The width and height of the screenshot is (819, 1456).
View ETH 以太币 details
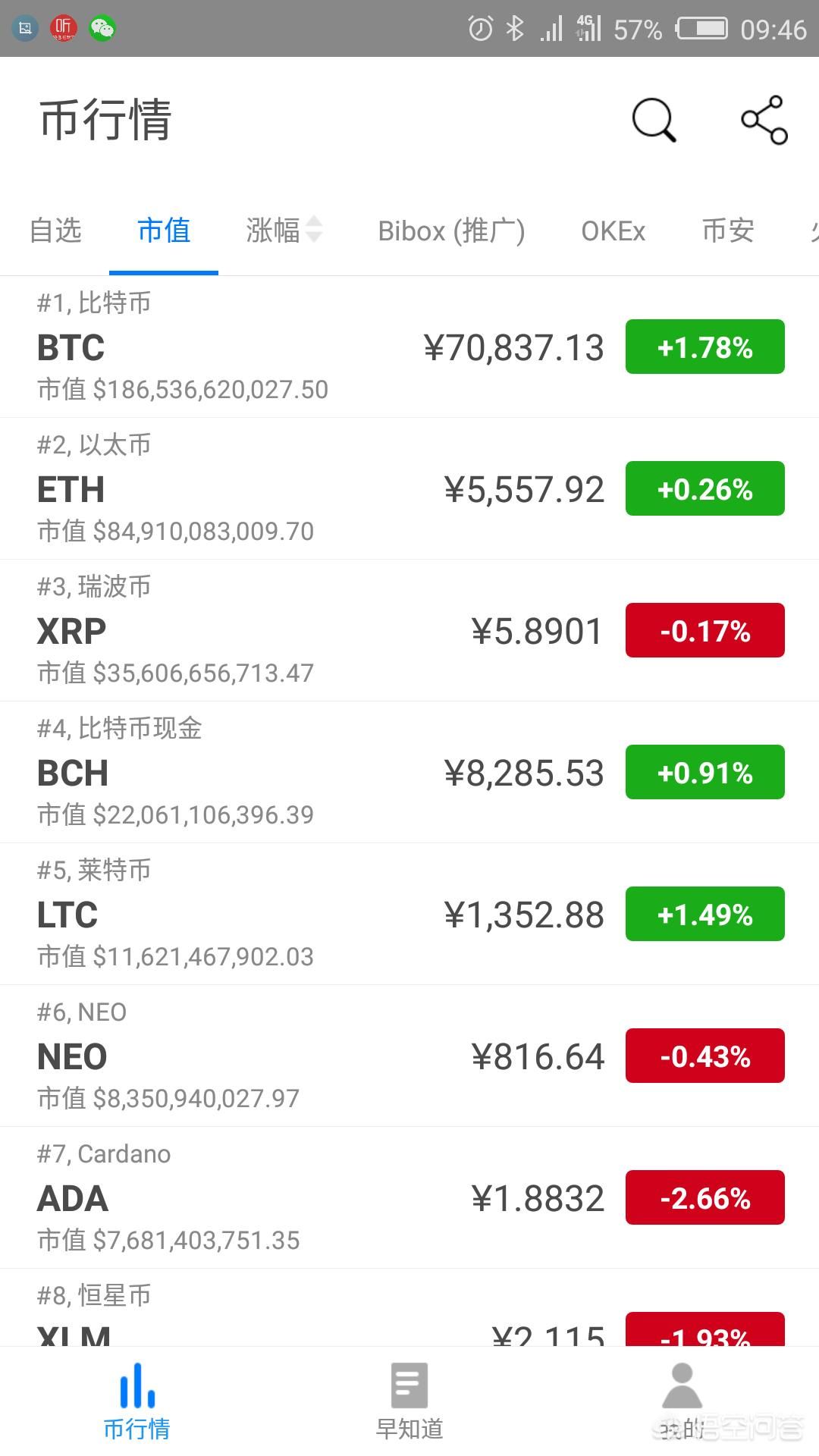click(303, 488)
